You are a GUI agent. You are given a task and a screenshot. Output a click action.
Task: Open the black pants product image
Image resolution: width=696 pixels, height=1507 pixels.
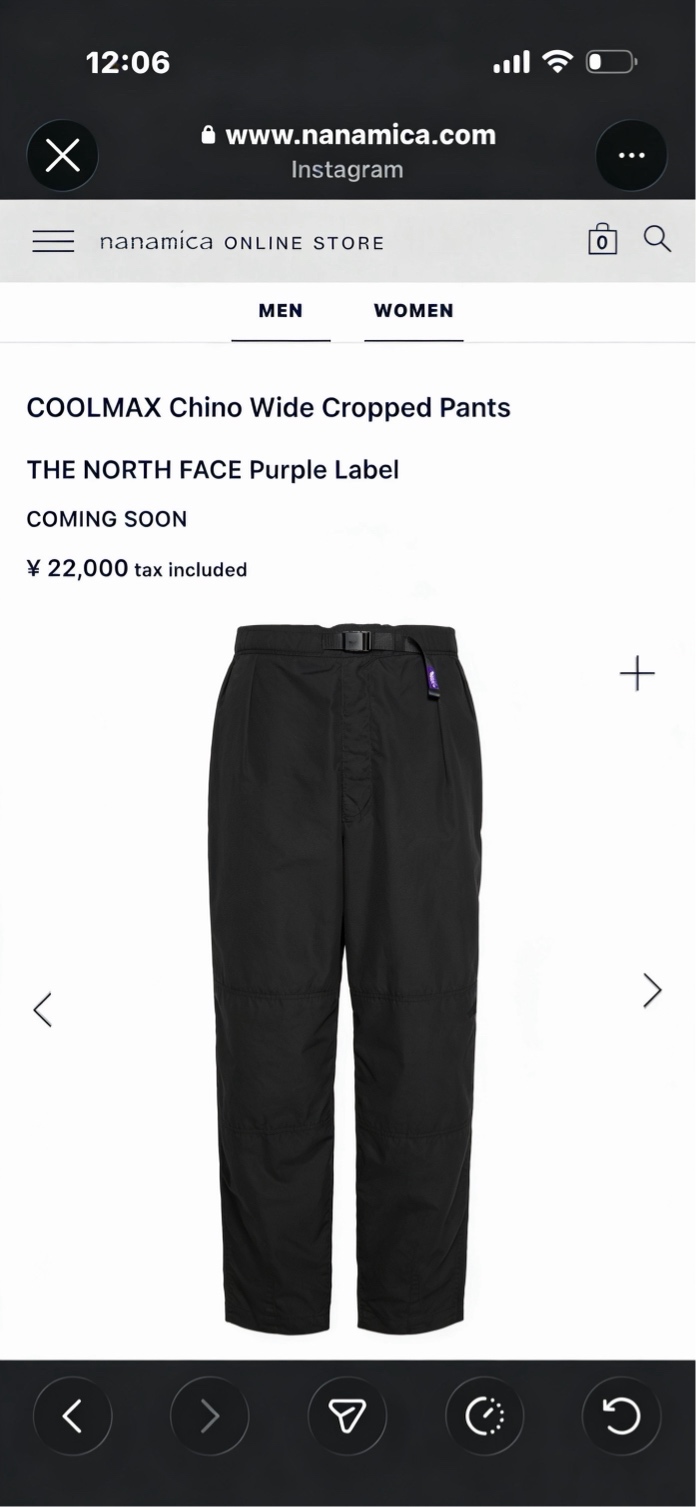coord(345,980)
